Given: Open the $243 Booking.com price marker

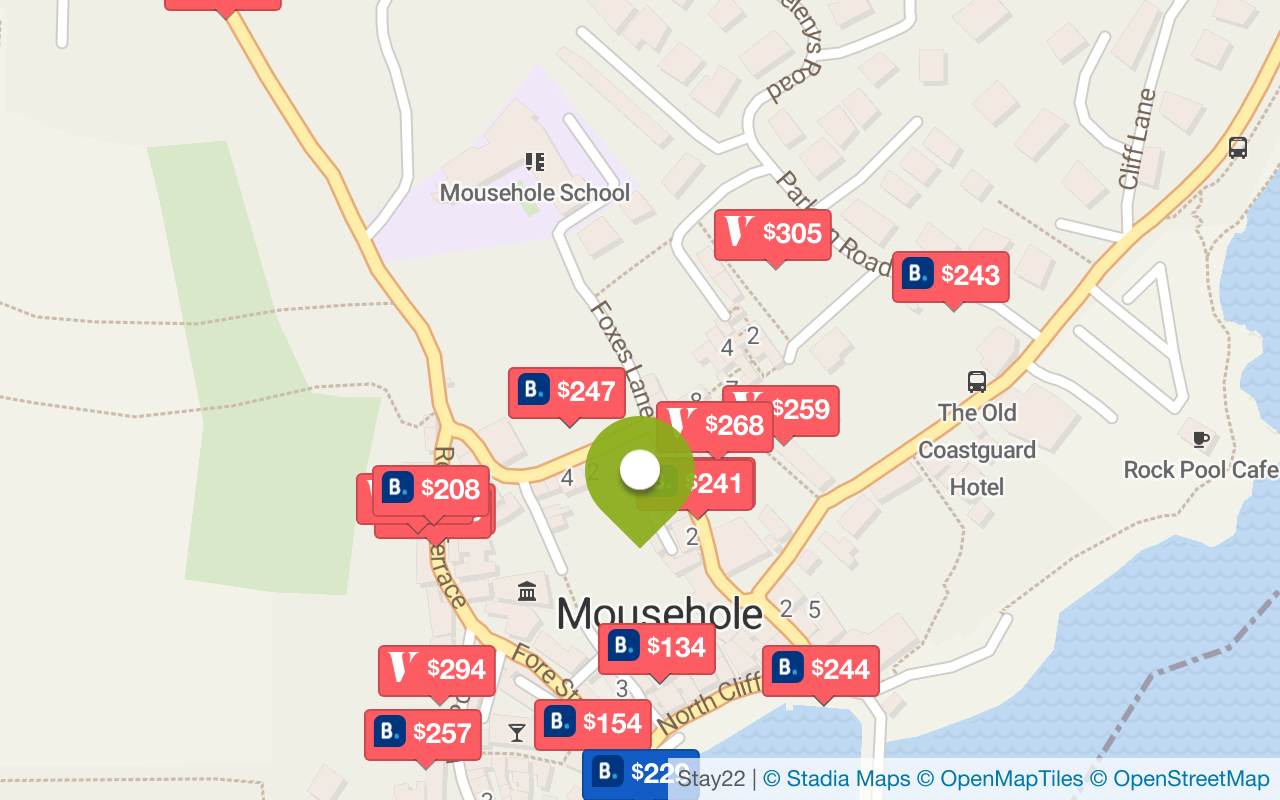Looking at the screenshot, I should 951,275.
